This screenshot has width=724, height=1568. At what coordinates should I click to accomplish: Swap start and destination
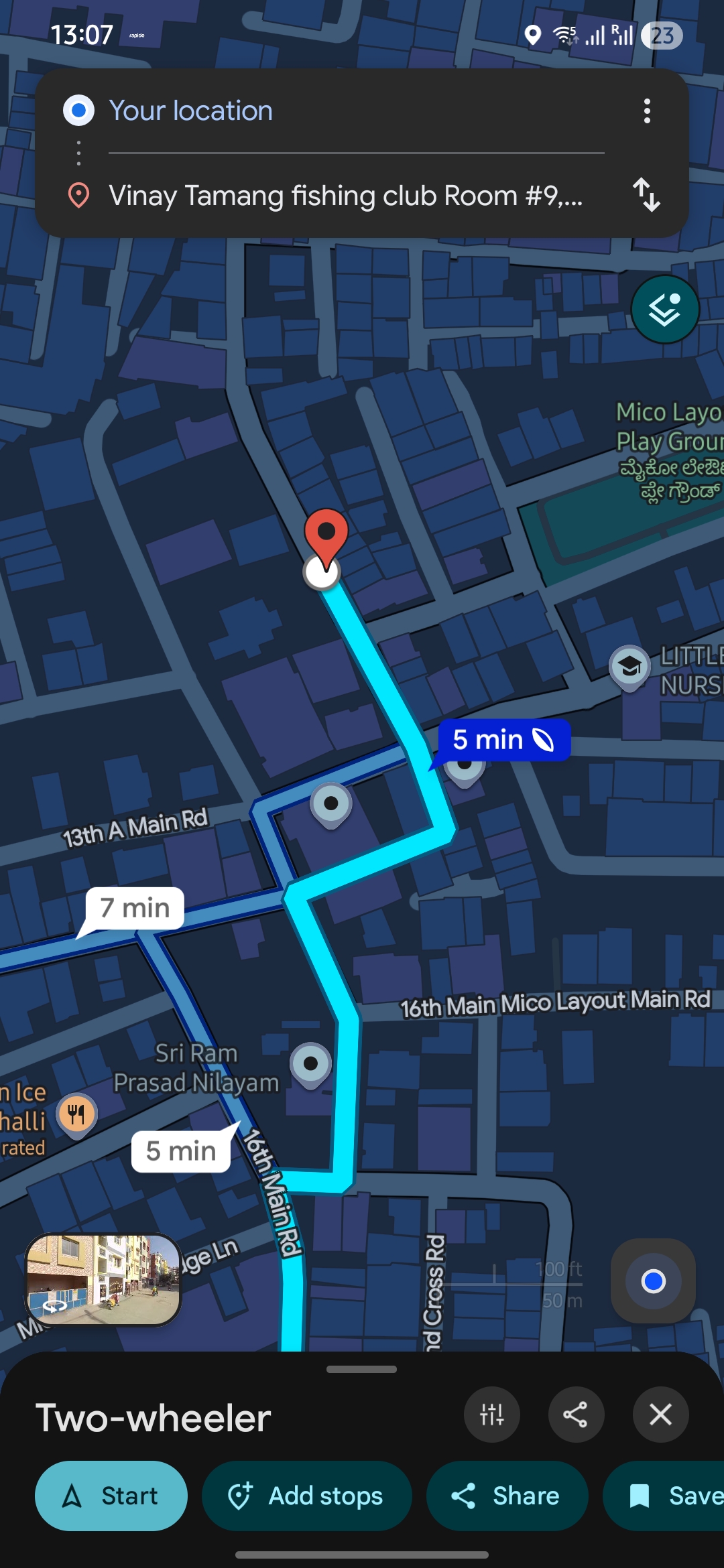pyautogui.click(x=647, y=195)
